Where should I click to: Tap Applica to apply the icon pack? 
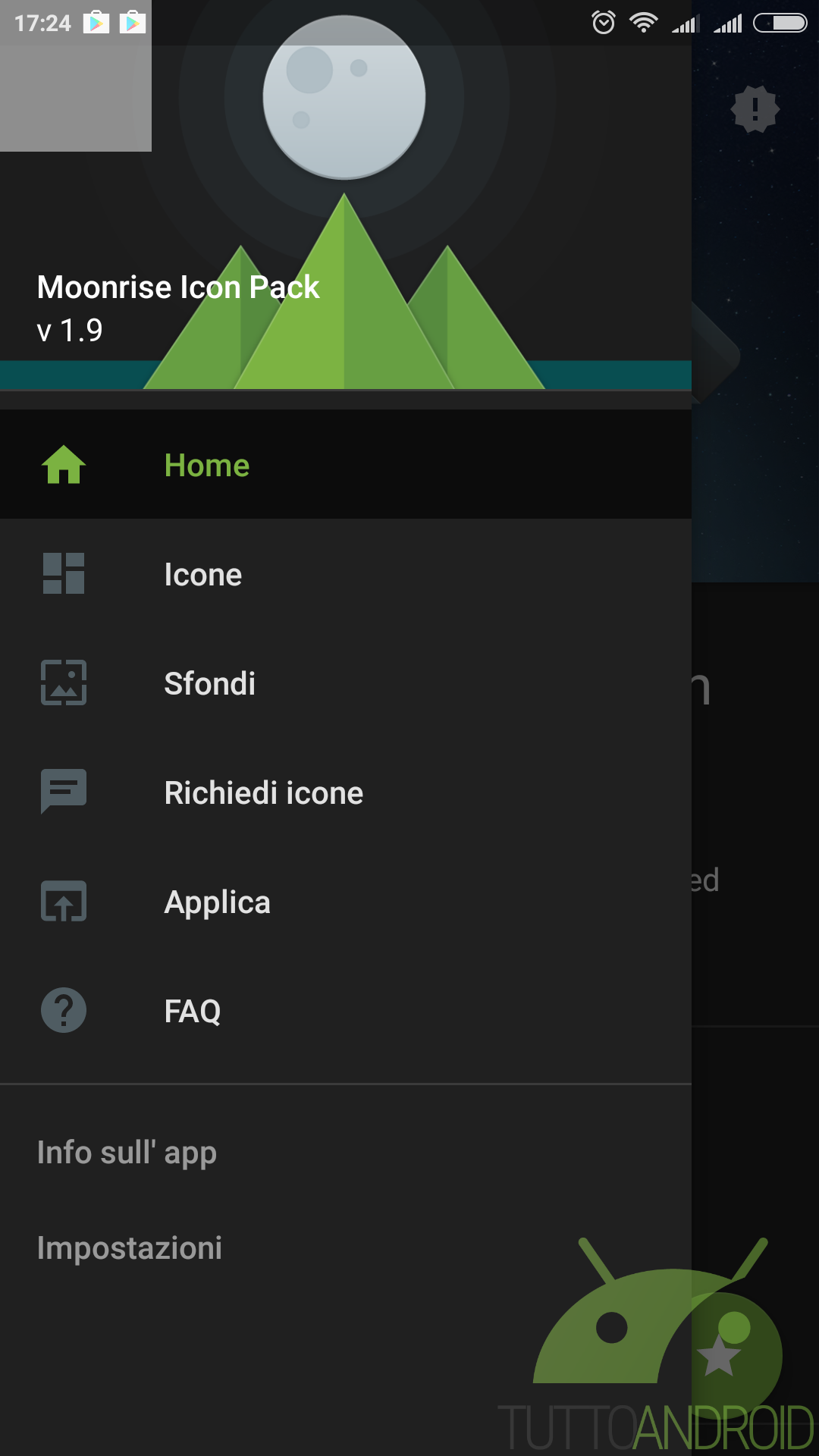coord(346,902)
